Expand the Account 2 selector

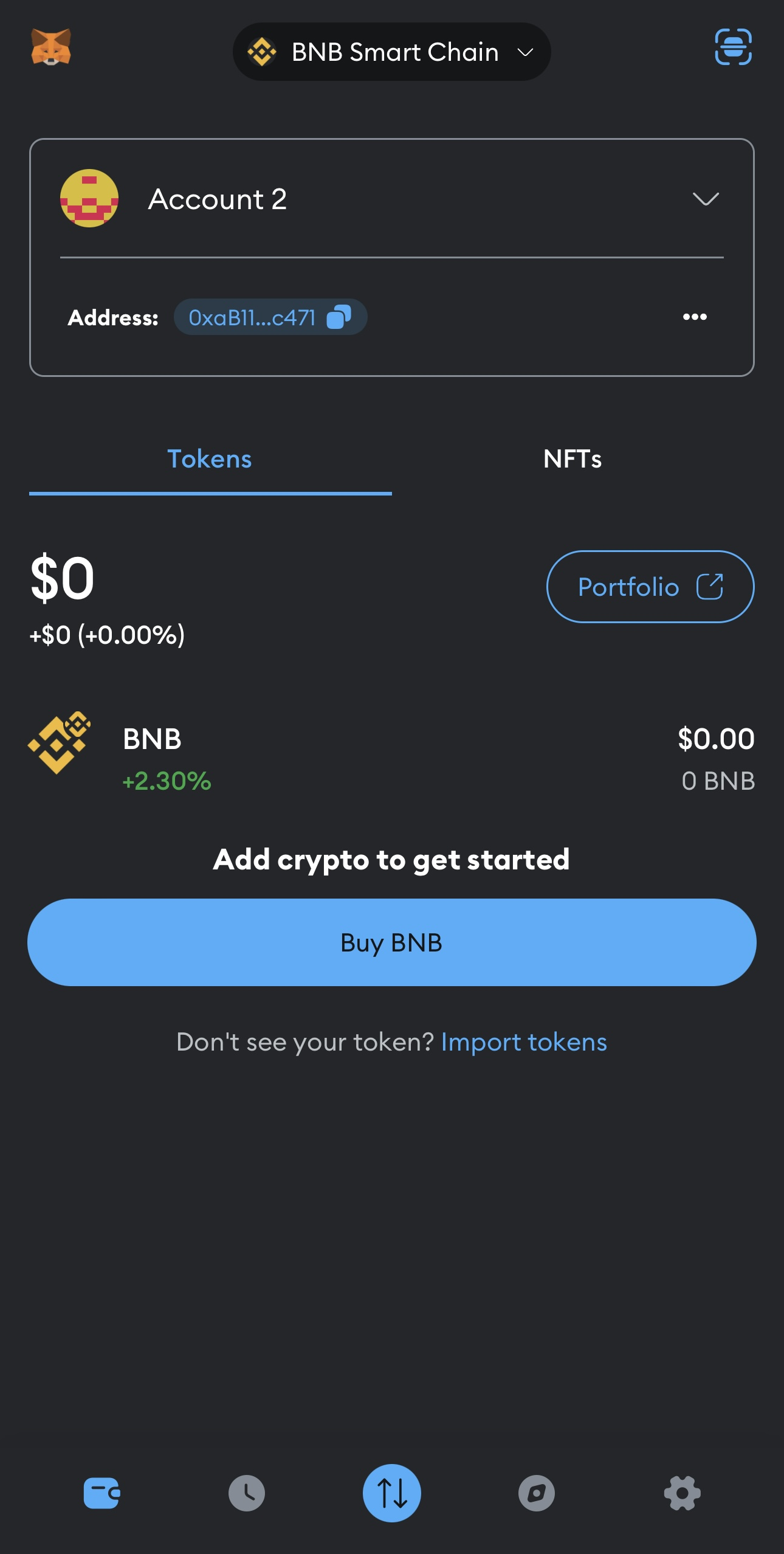point(705,199)
